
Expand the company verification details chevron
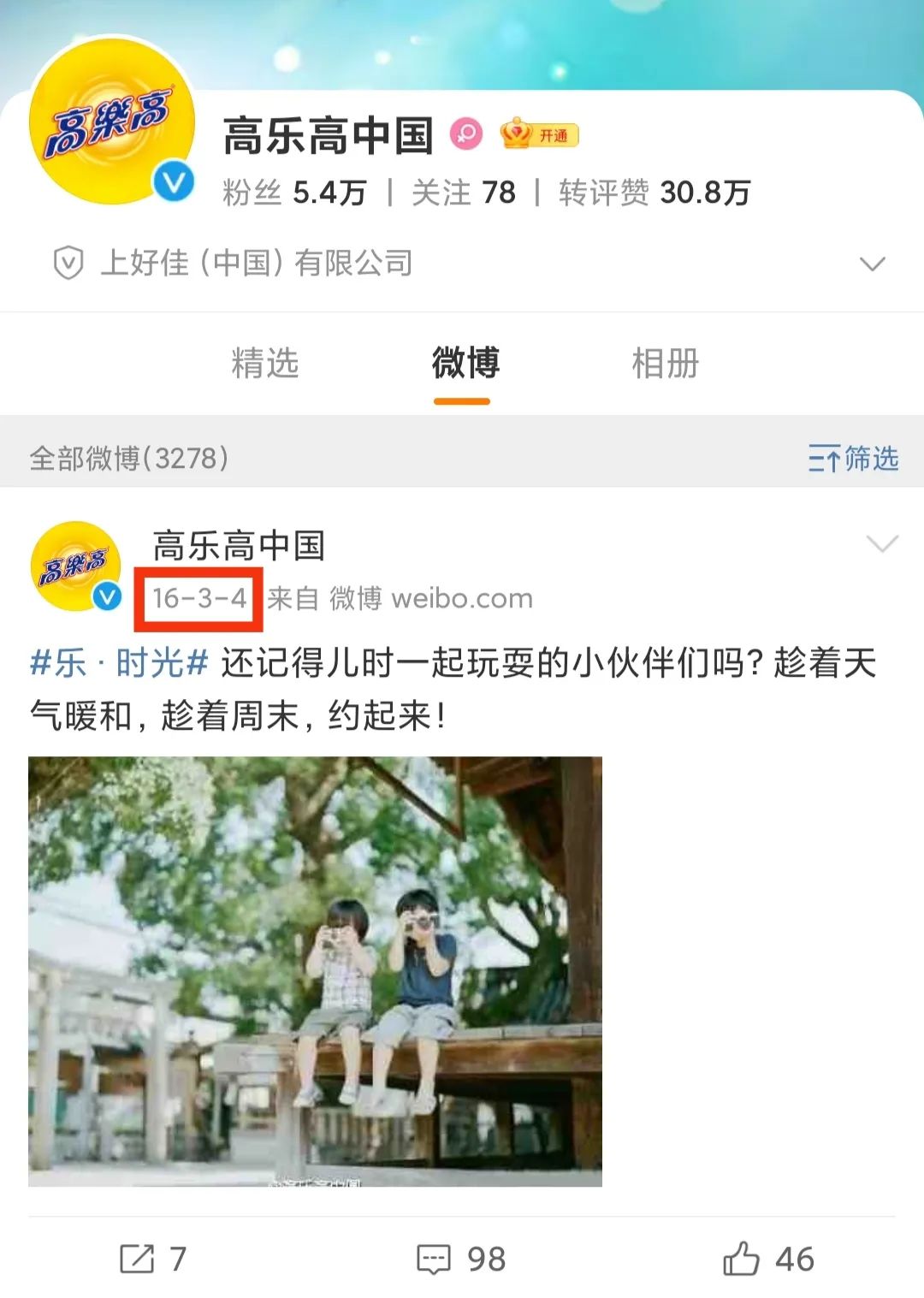click(871, 264)
